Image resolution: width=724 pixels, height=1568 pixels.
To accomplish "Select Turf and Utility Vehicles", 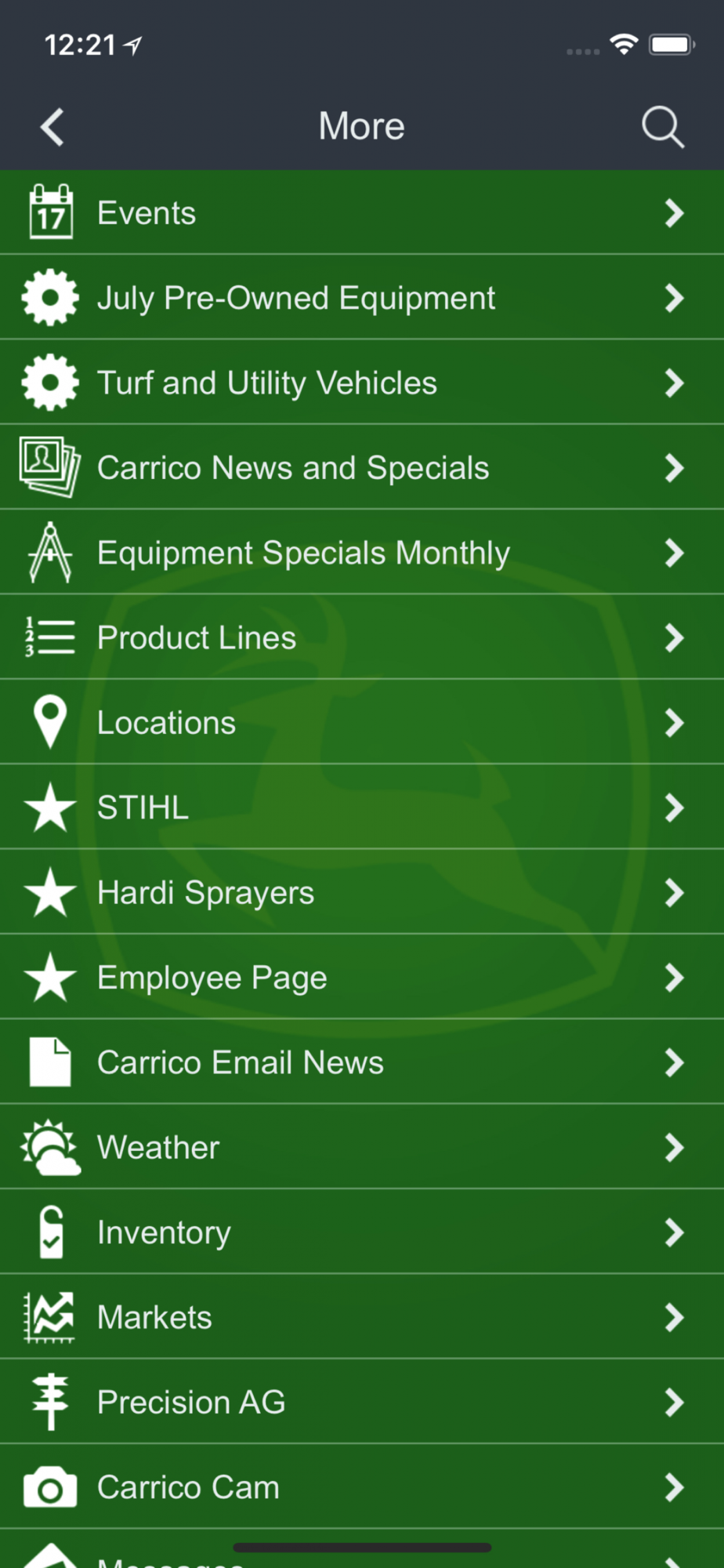I will pos(362,383).
